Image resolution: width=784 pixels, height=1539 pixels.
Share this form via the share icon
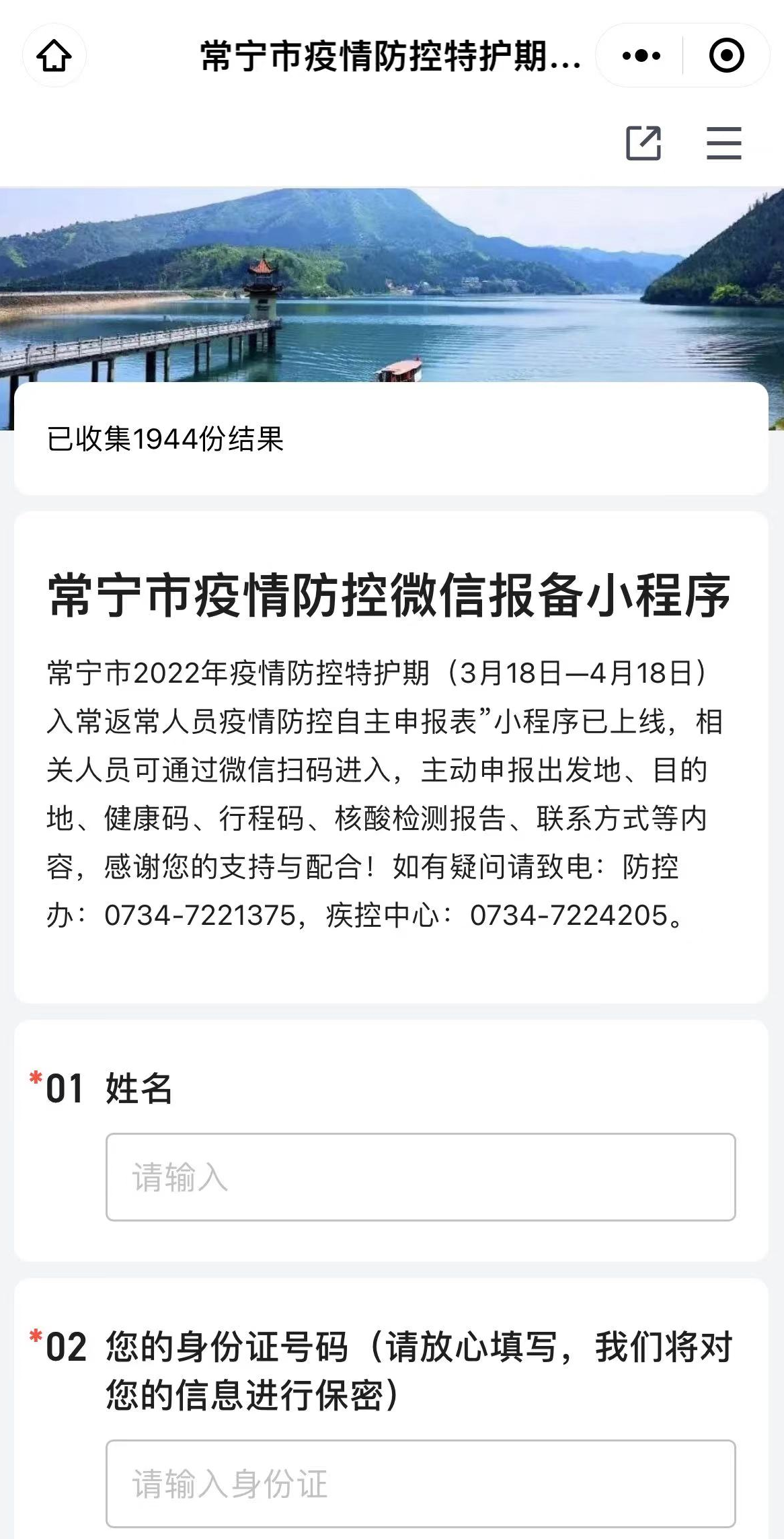point(643,143)
